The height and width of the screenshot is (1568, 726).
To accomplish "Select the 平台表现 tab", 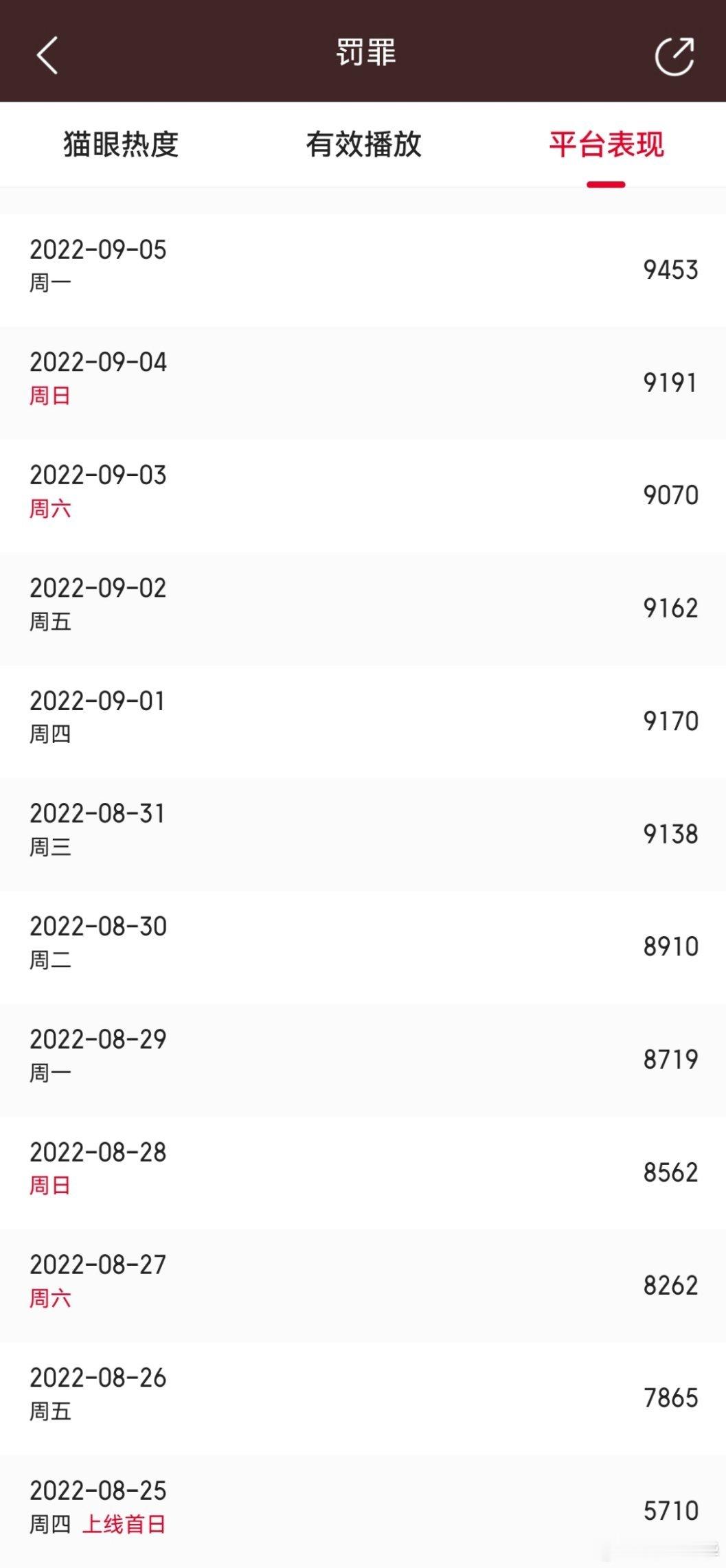I will 606,144.
